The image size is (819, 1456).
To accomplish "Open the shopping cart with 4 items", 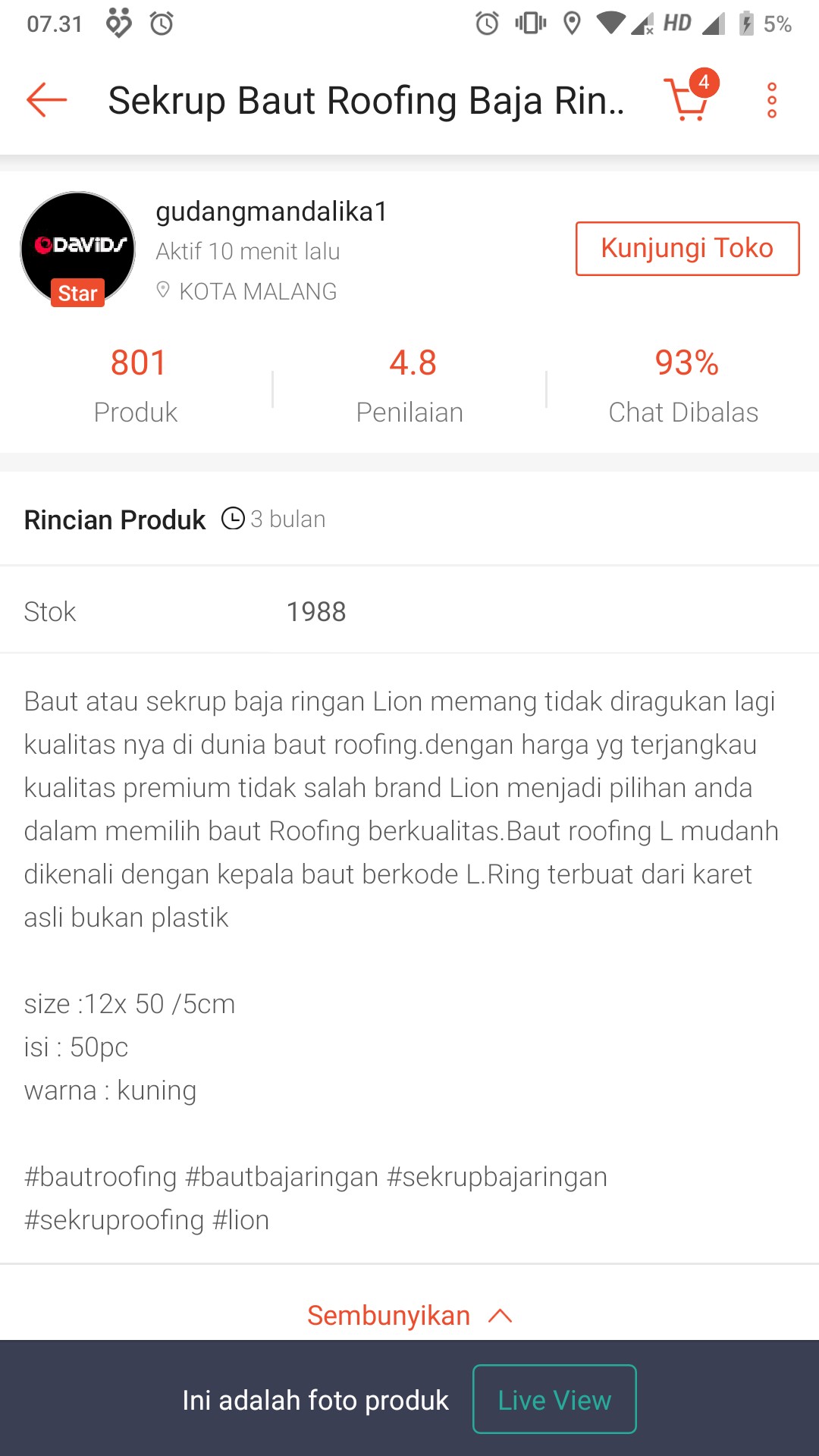I will click(x=685, y=102).
